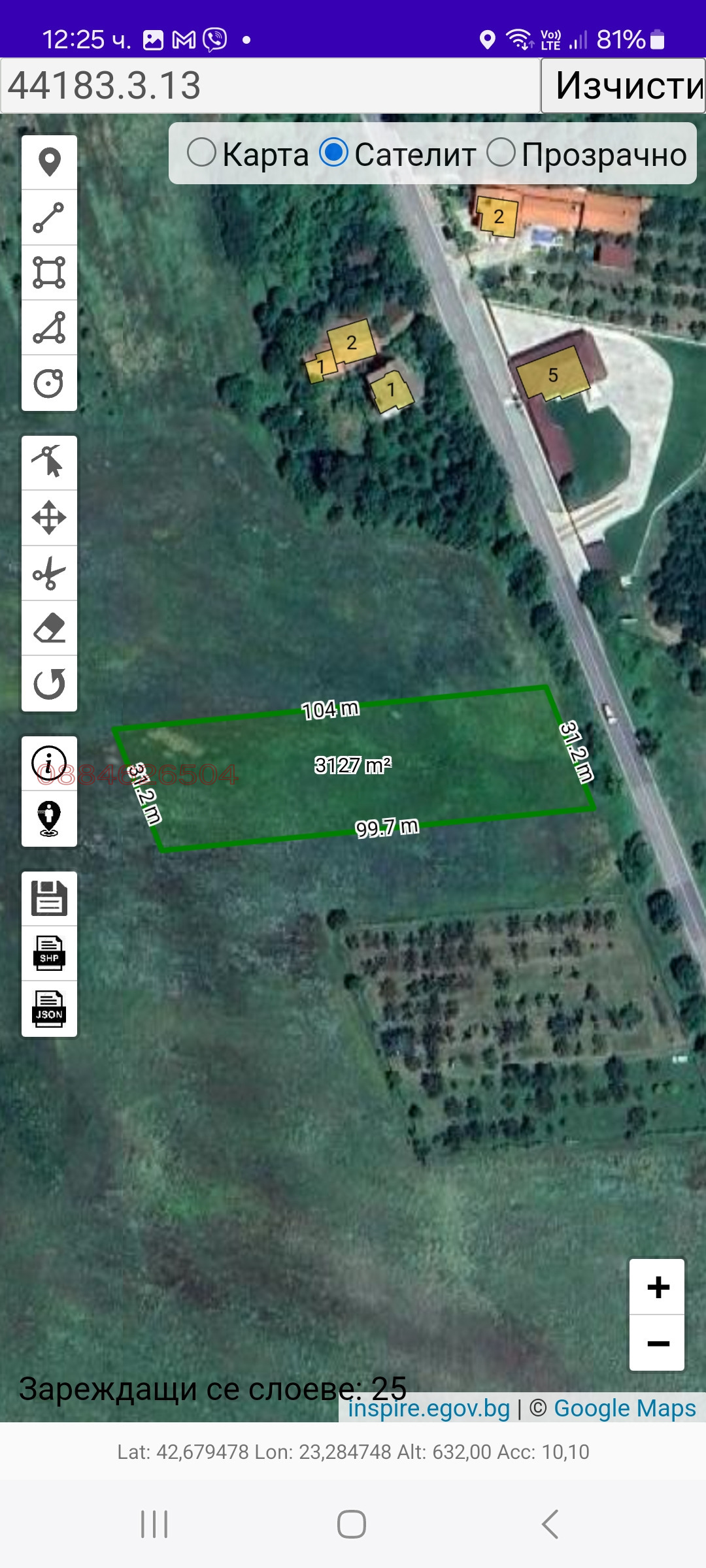This screenshot has height=1568, width=706.
Task: Tap the rotate shape tool
Action: (50, 683)
